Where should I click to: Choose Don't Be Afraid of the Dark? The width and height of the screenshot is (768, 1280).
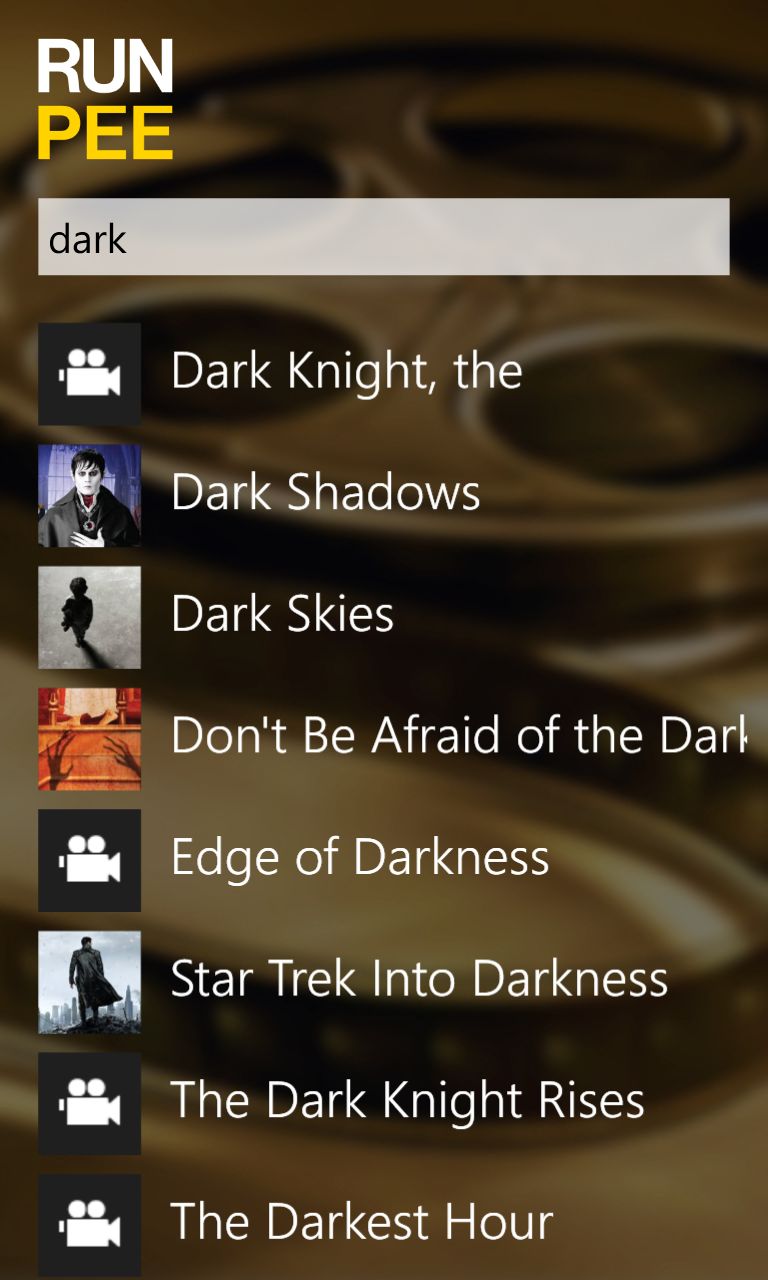coord(458,737)
